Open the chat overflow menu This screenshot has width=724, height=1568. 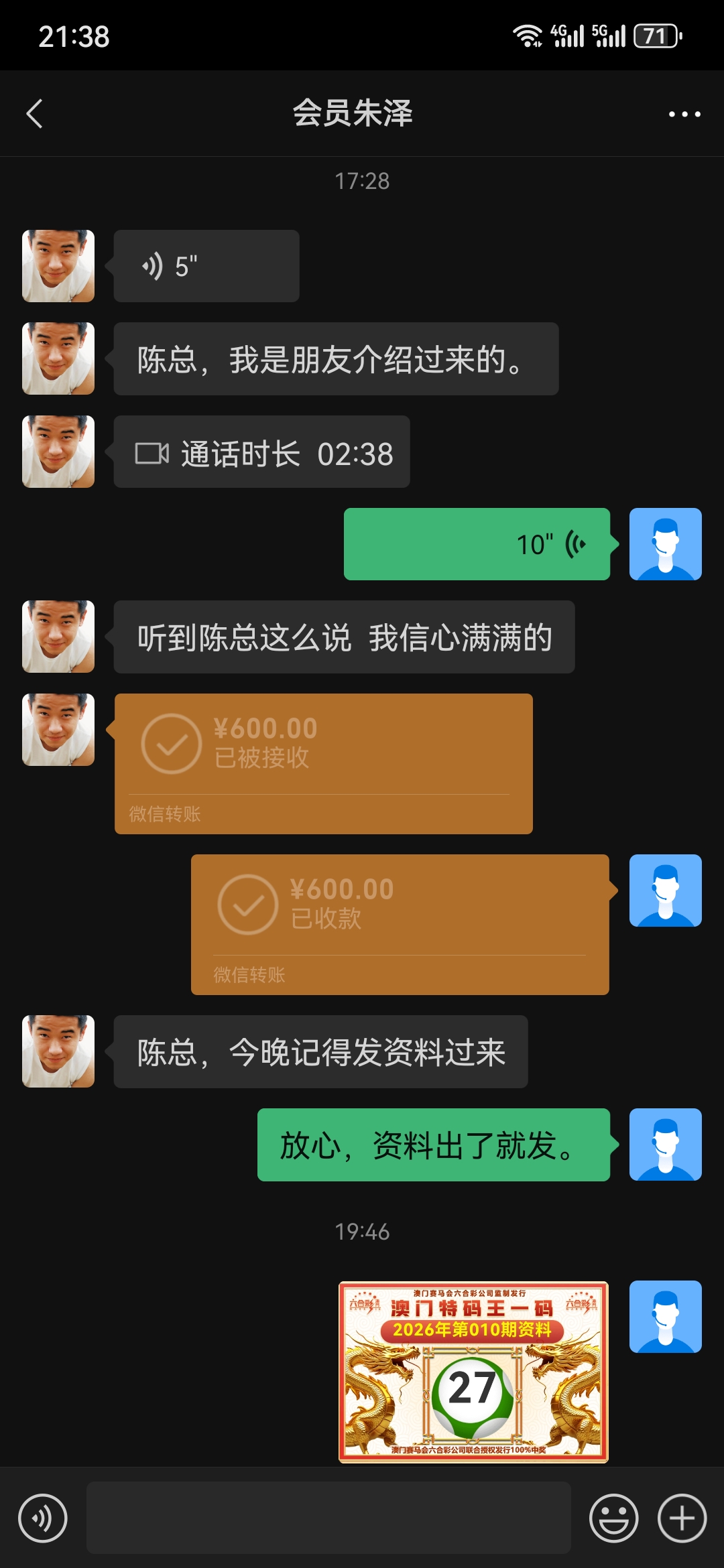click(684, 114)
